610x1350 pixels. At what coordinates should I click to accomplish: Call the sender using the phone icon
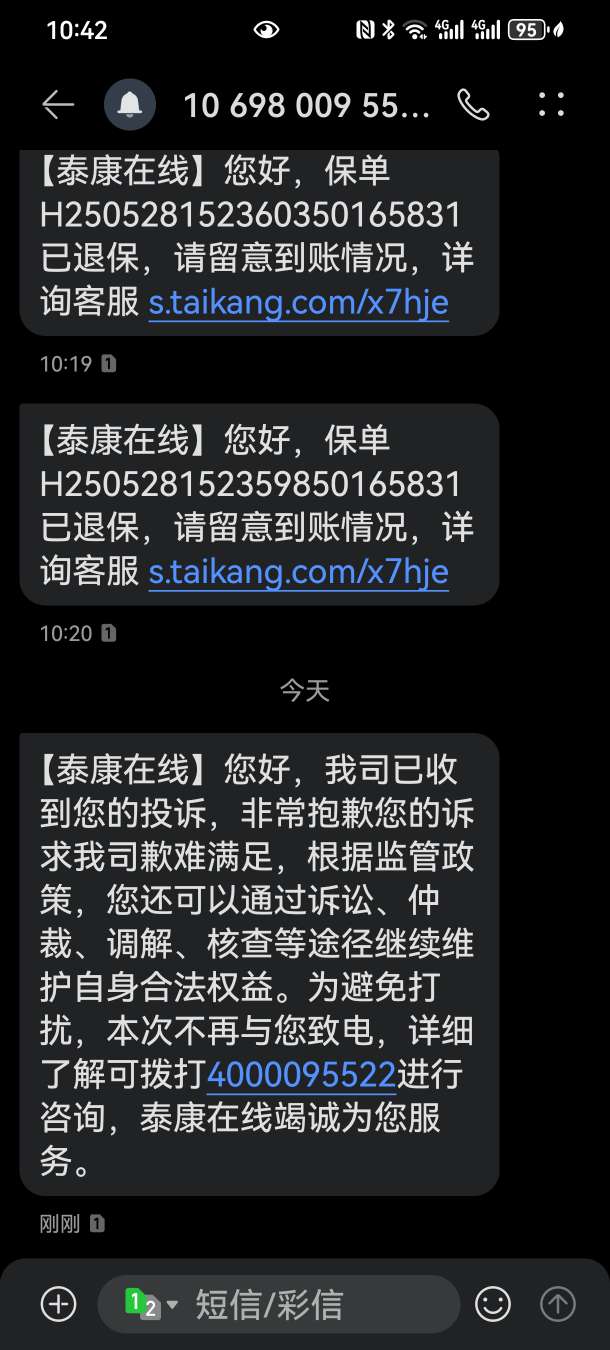coord(472,105)
